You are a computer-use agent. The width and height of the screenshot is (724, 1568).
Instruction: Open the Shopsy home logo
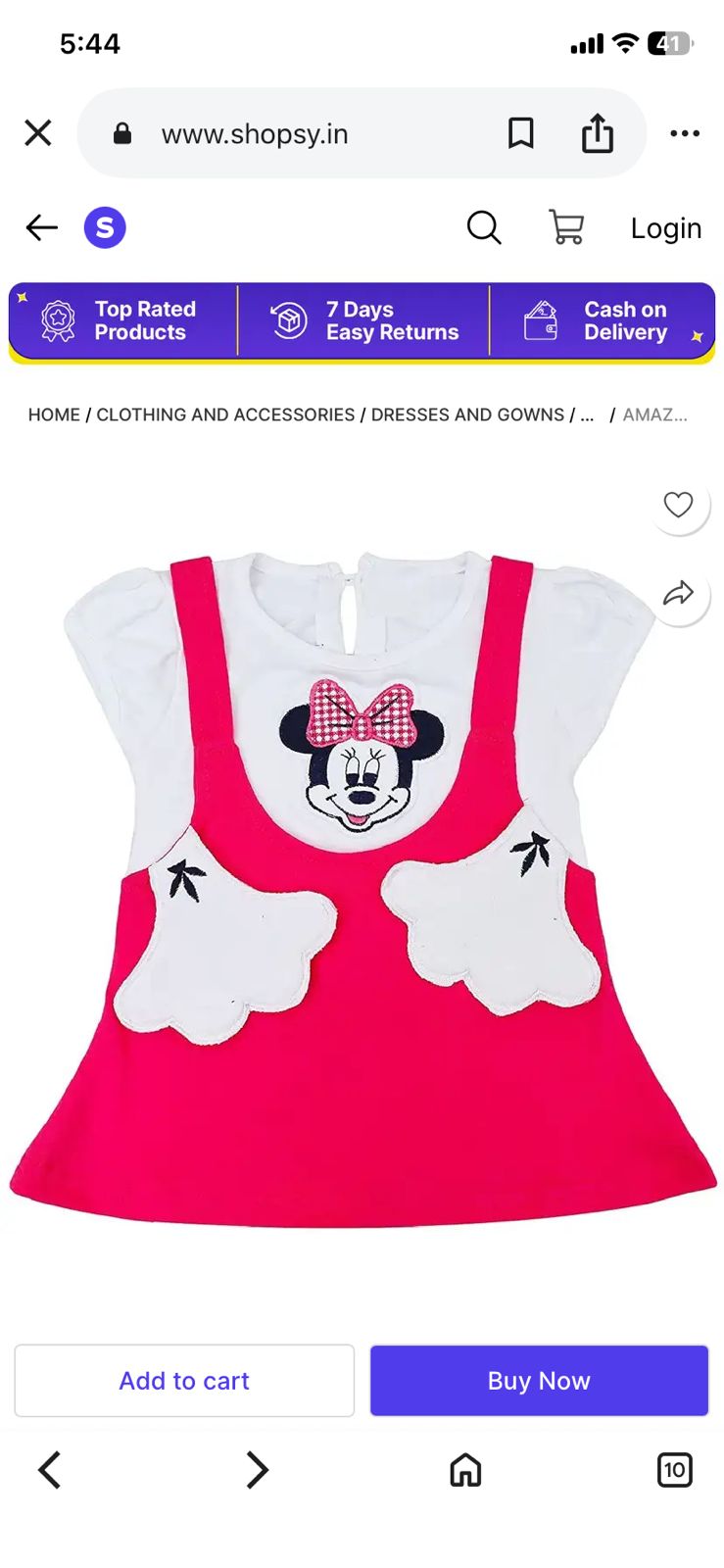point(105,228)
